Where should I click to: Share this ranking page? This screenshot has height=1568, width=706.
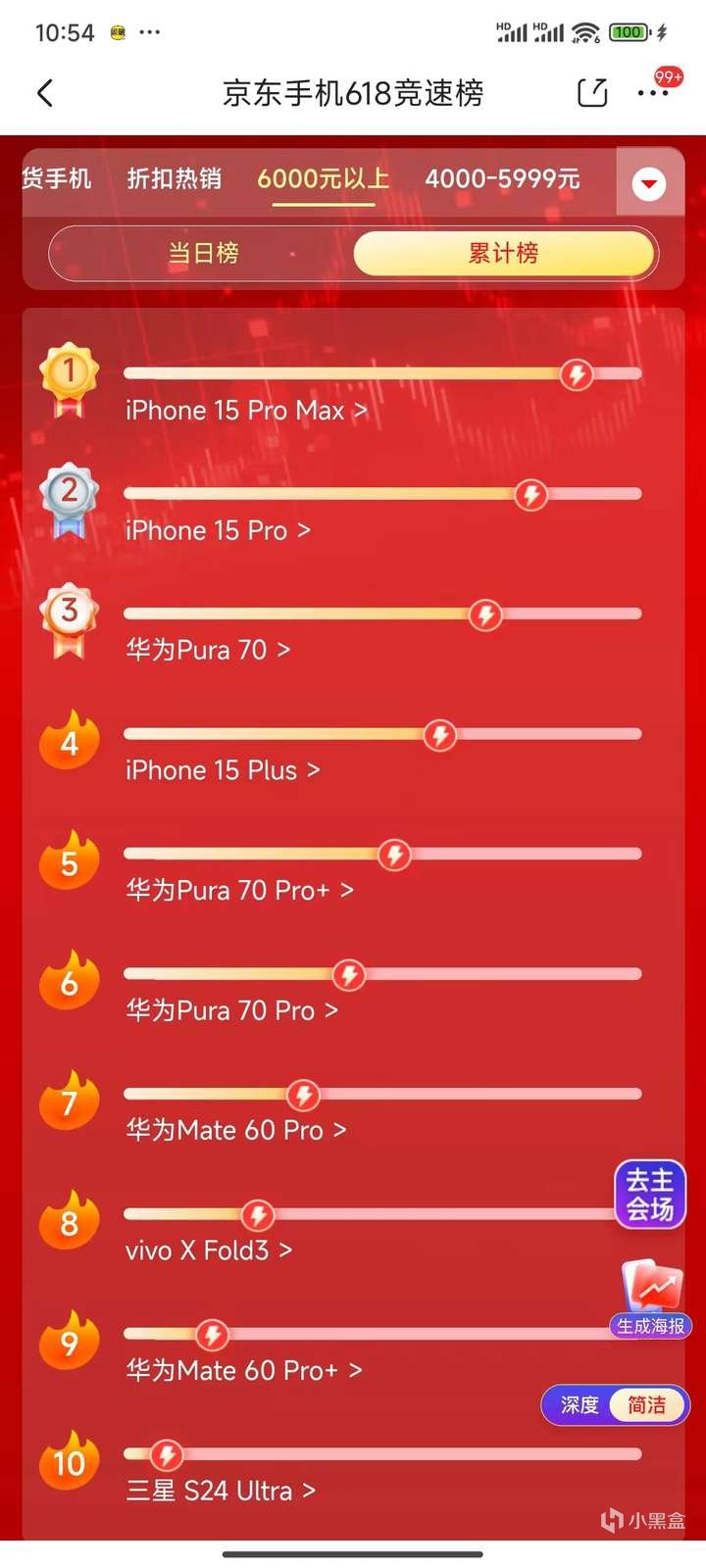click(592, 93)
